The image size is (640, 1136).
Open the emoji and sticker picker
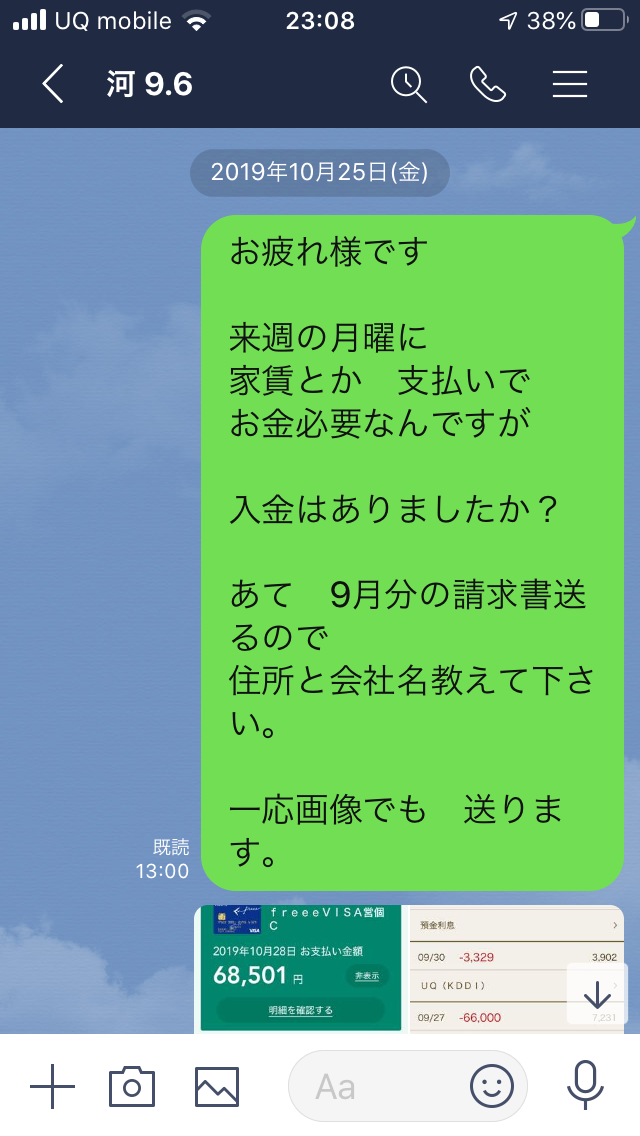tap(492, 1086)
